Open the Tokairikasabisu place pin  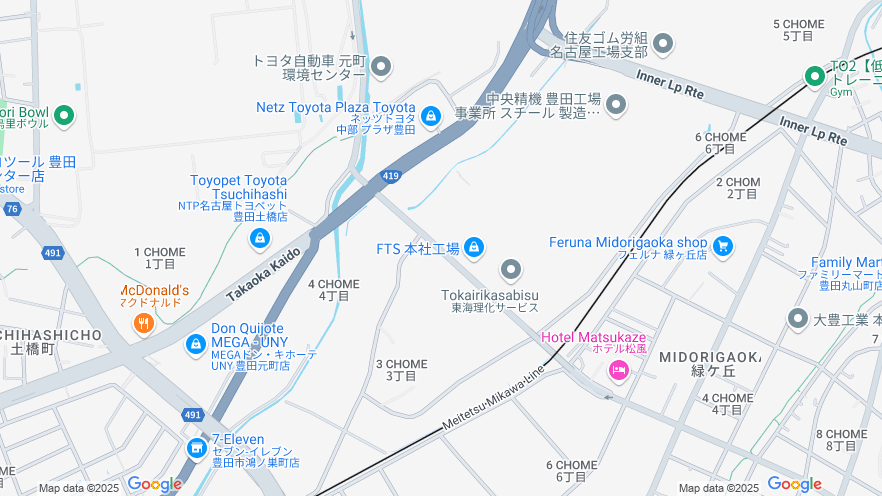[511, 269]
